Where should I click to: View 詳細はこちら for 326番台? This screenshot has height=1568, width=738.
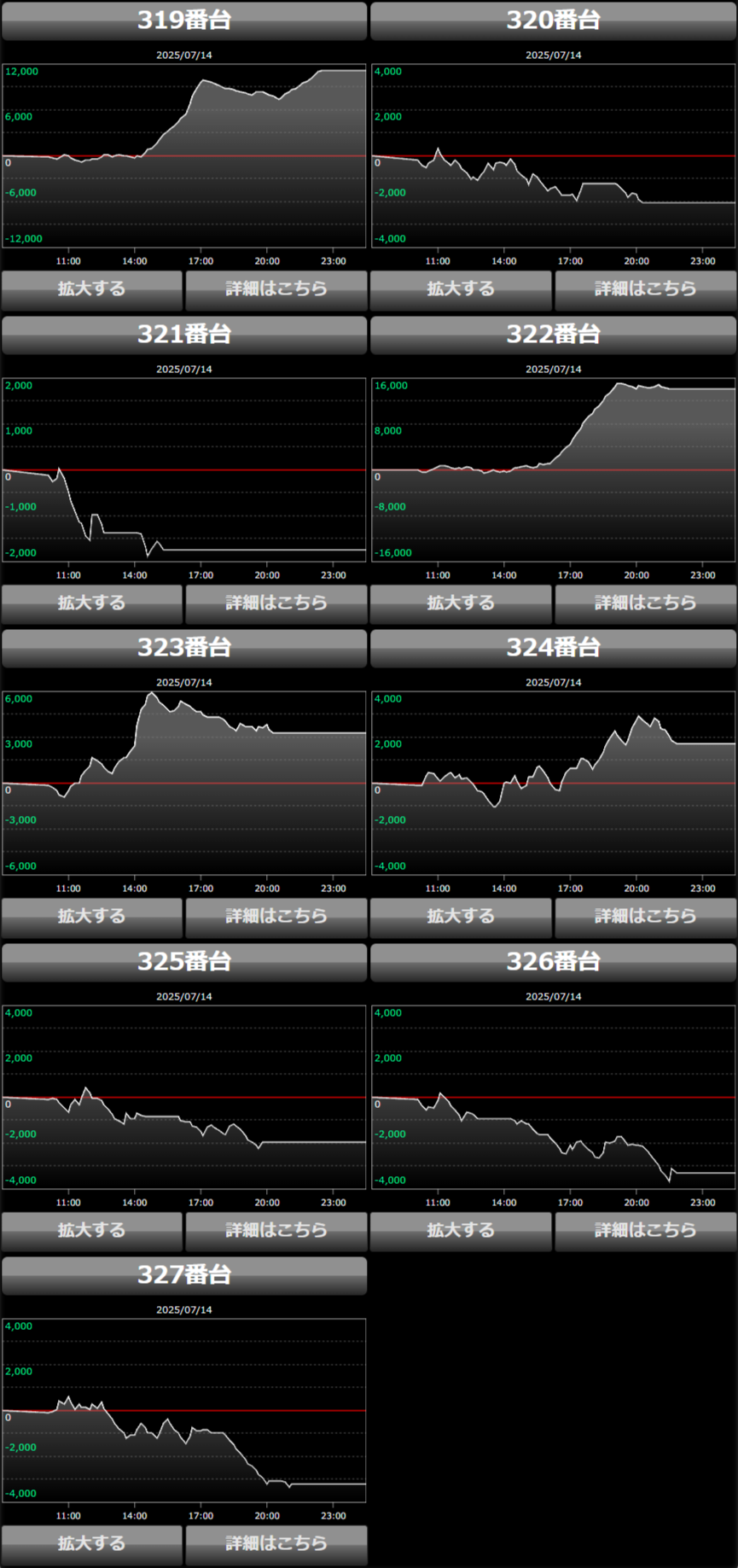coord(646,1232)
